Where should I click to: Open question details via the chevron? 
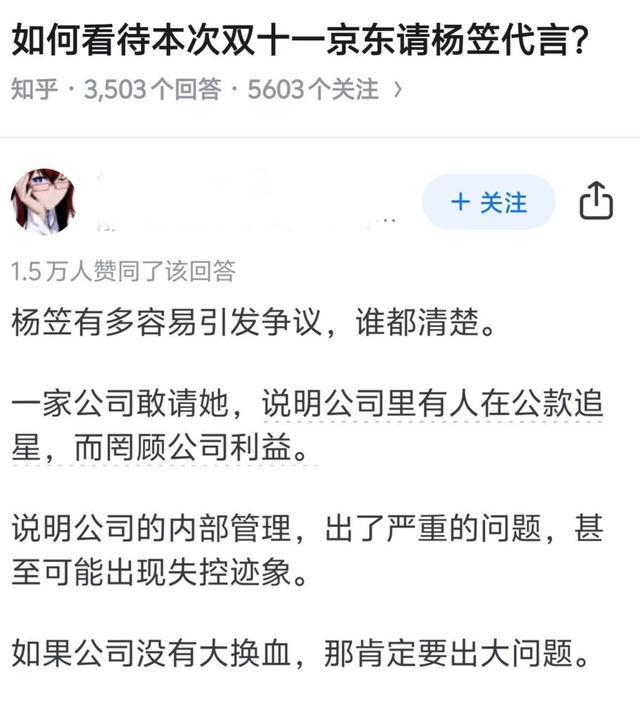coord(399,90)
